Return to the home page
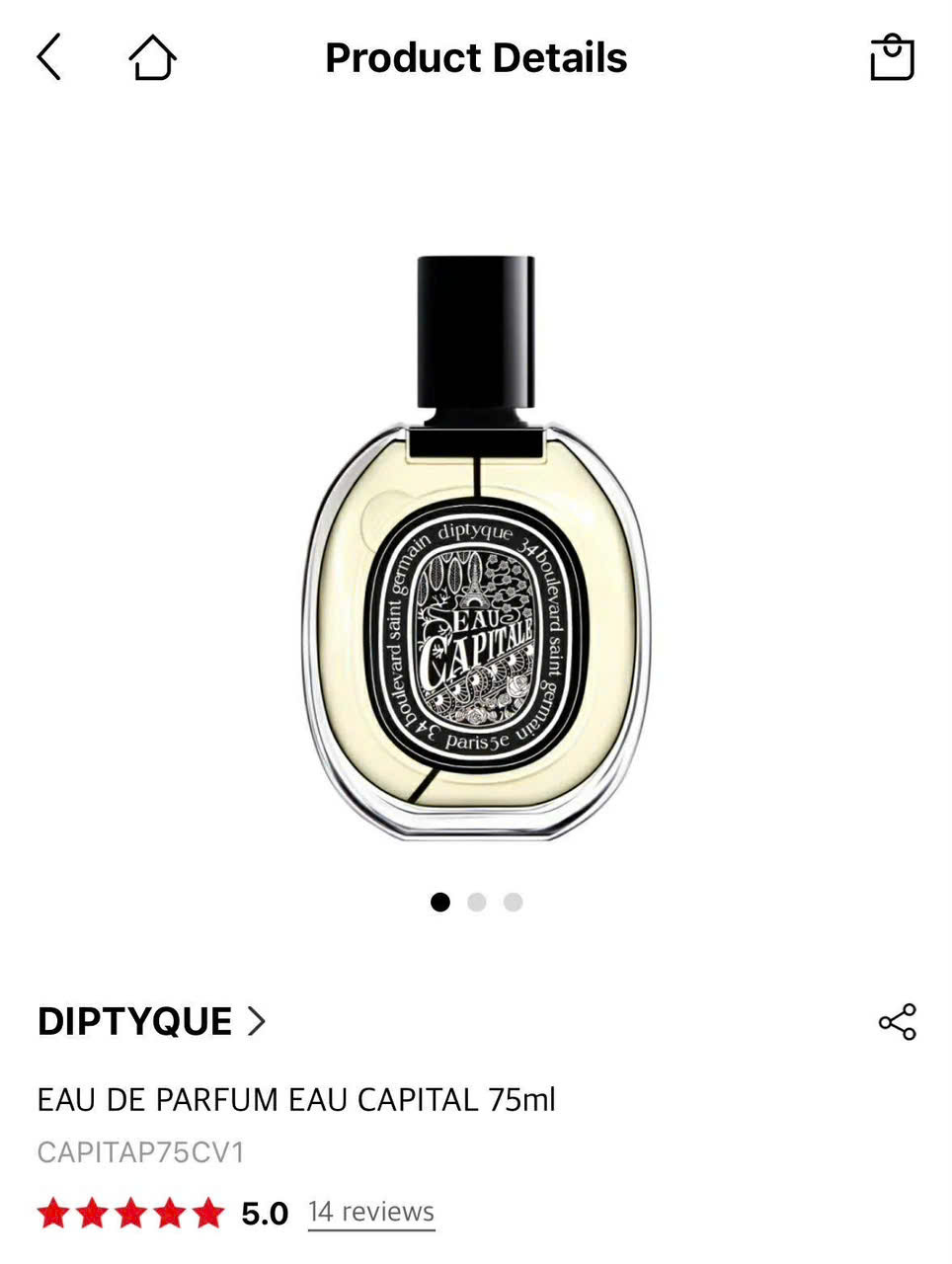The width and height of the screenshot is (952, 1264). pos(152,57)
